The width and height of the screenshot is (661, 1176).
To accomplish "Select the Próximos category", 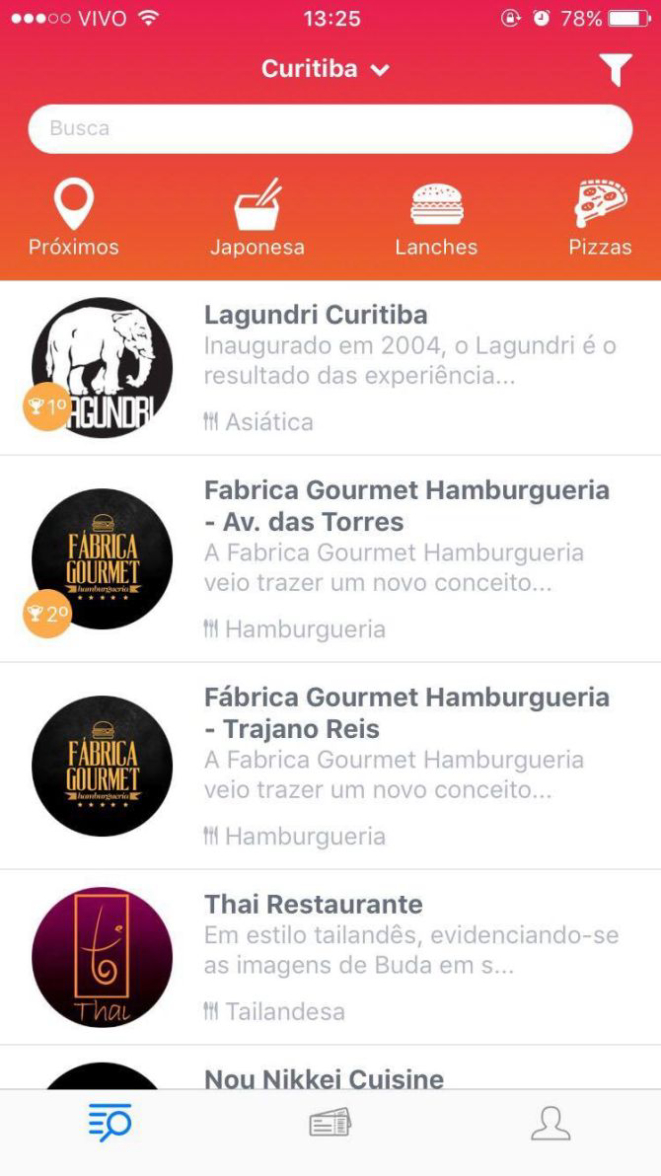I will [74, 219].
